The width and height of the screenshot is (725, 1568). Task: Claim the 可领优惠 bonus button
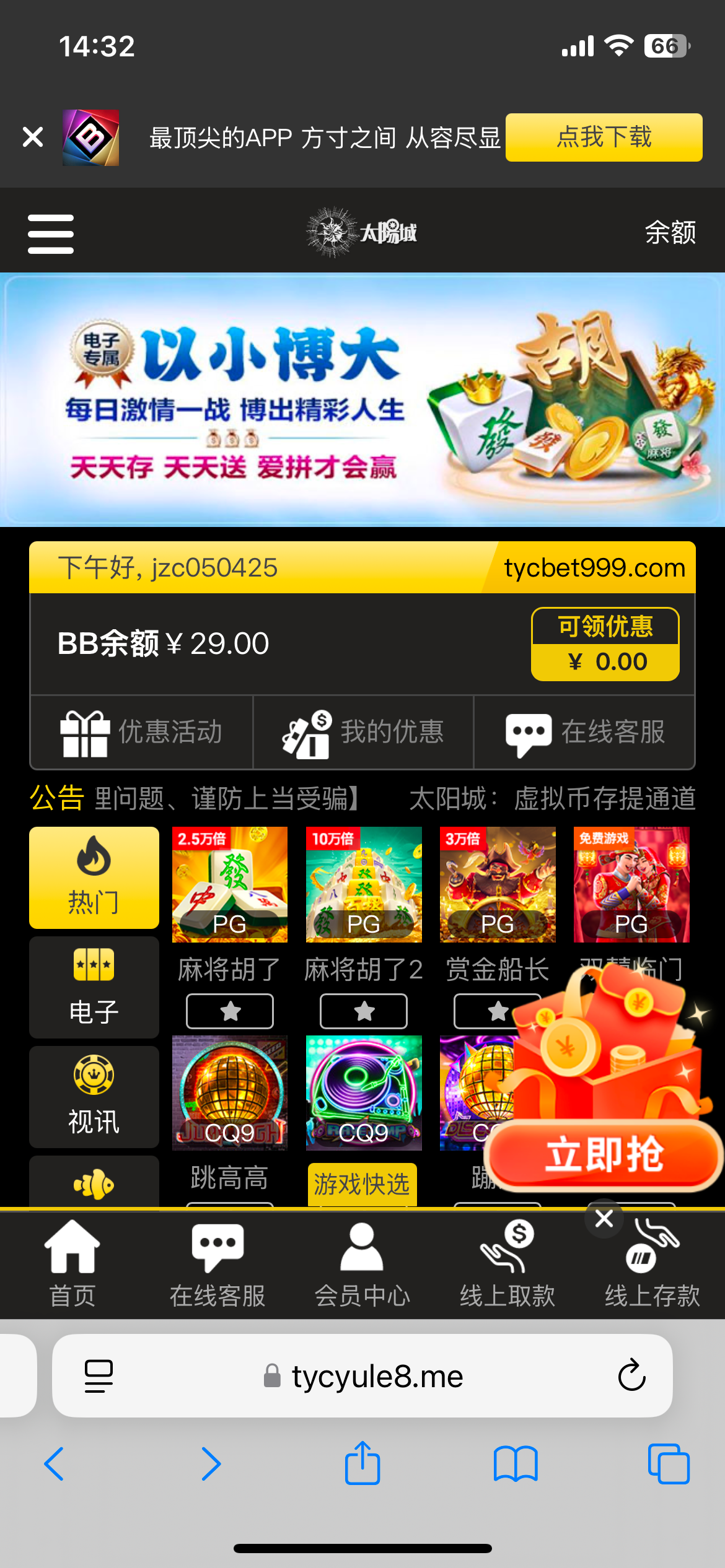point(605,644)
